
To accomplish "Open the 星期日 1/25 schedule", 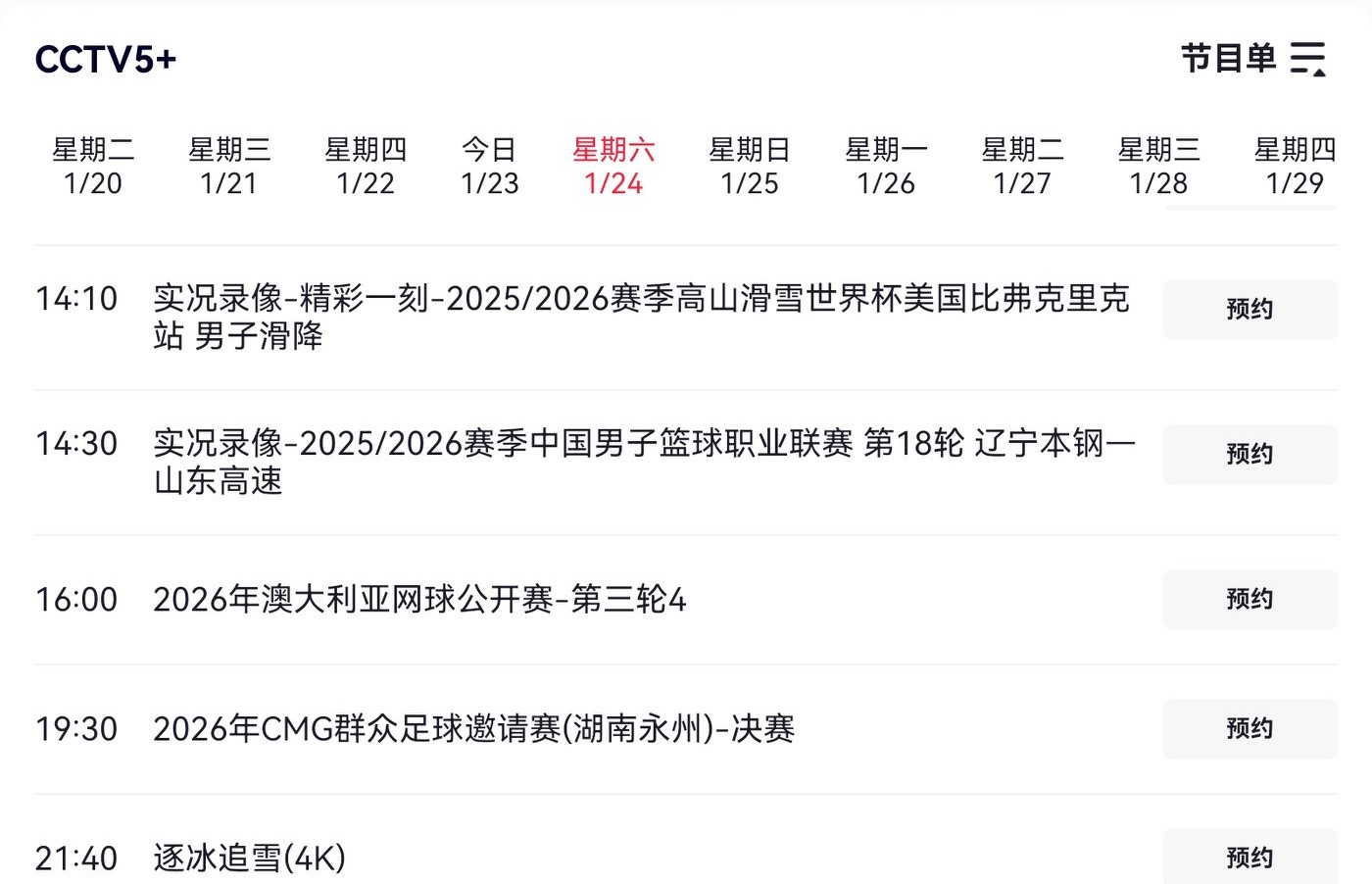I will pyautogui.click(x=750, y=167).
